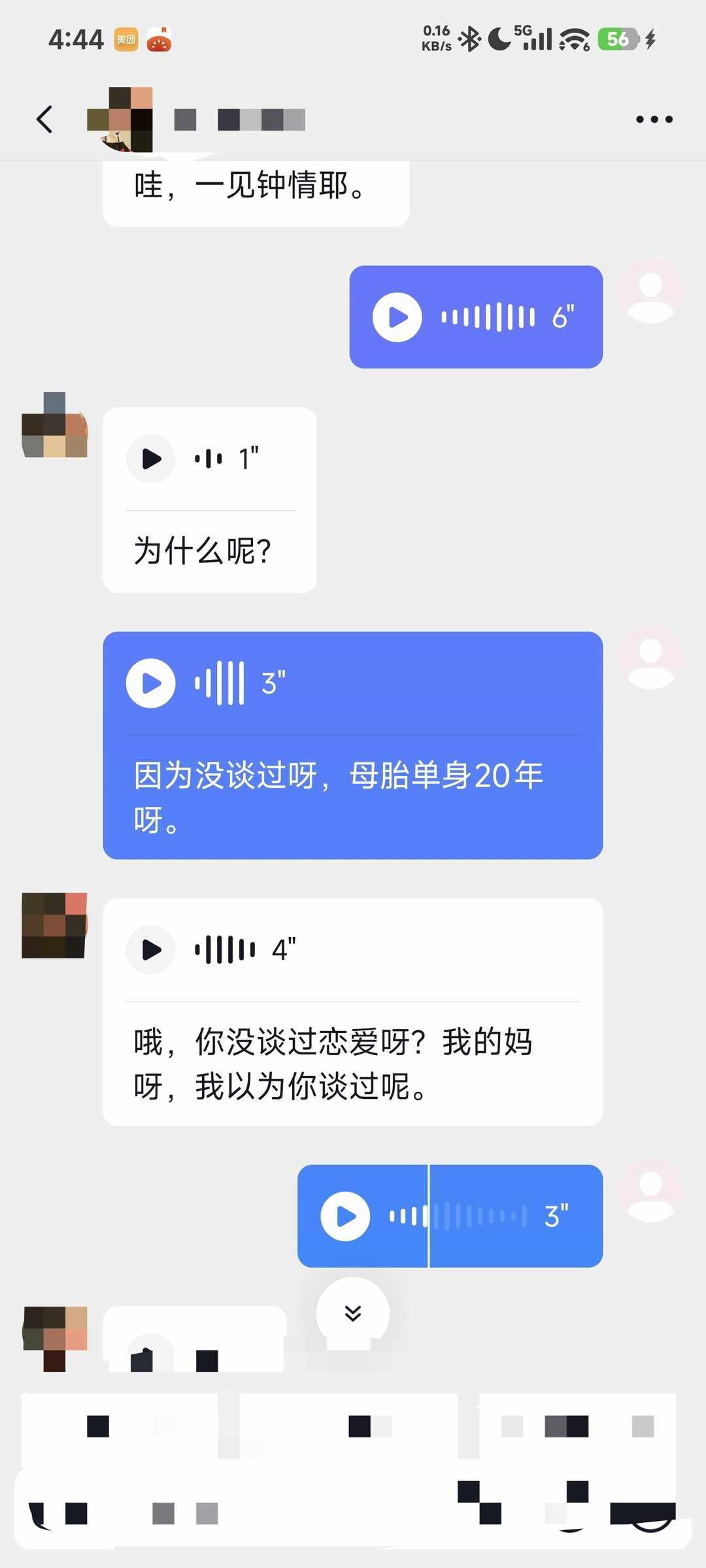
Task: Play the 1-second voice message
Action: click(x=150, y=459)
